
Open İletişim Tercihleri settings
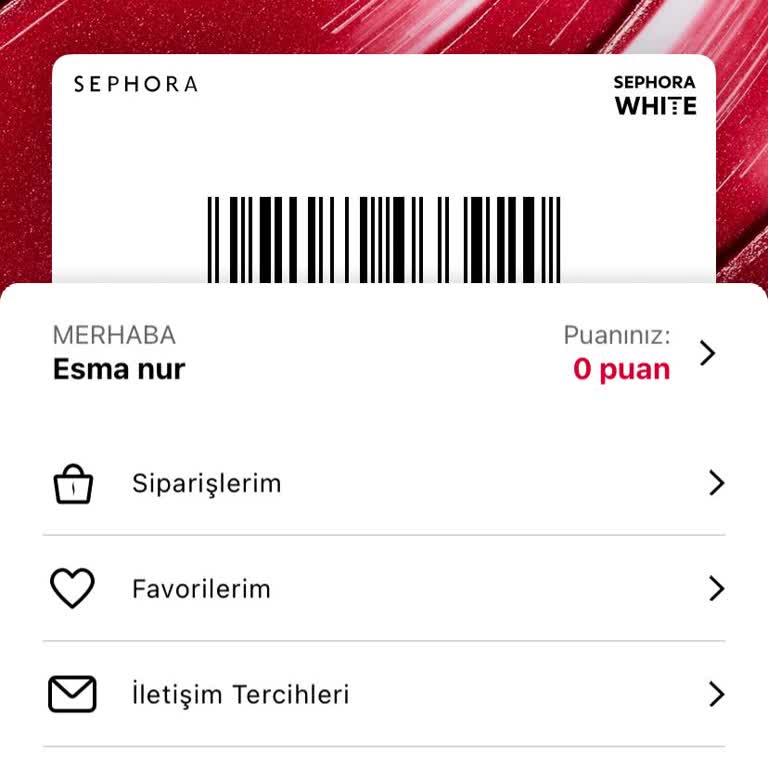(x=384, y=694)
